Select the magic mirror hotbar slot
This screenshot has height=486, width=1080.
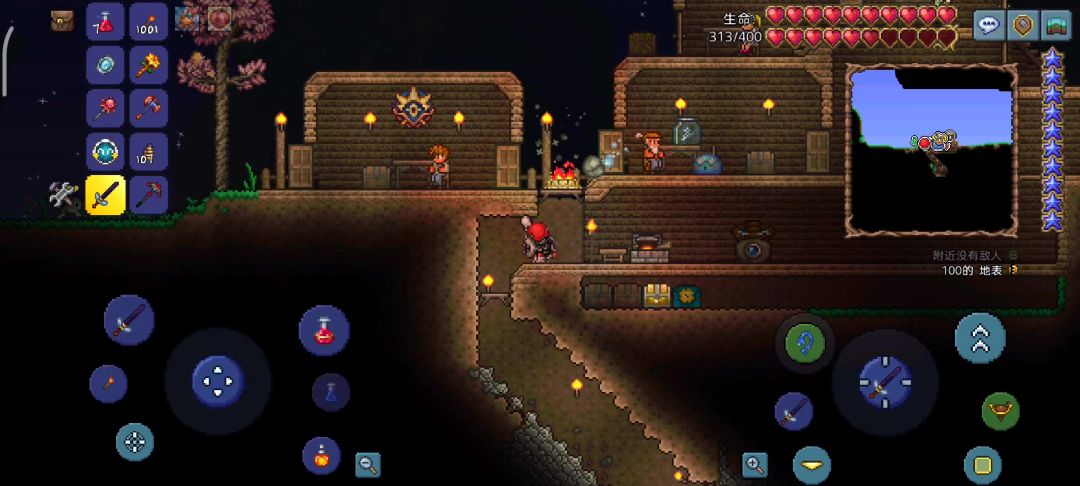105,65
